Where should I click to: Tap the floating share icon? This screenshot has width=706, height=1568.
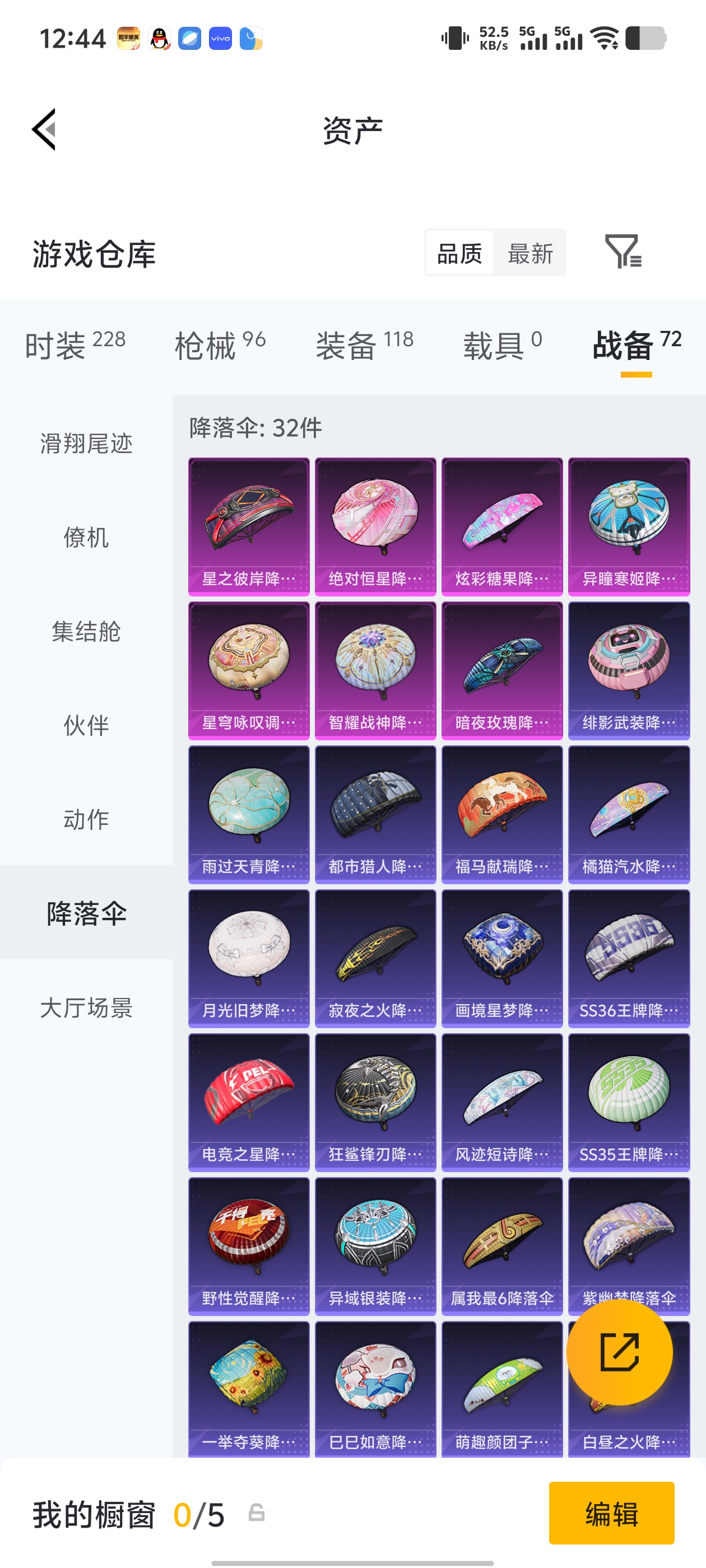pos(620,1352)
